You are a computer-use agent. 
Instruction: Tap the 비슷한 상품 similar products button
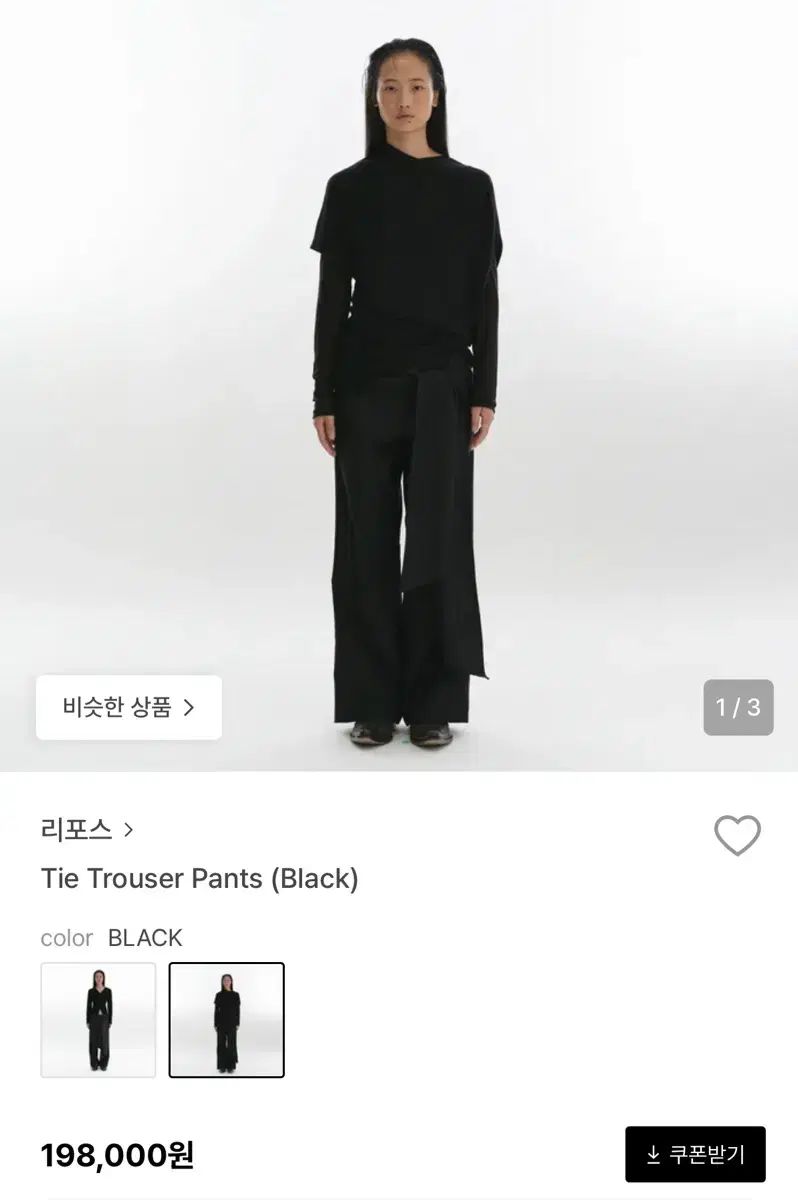(129, 708)
